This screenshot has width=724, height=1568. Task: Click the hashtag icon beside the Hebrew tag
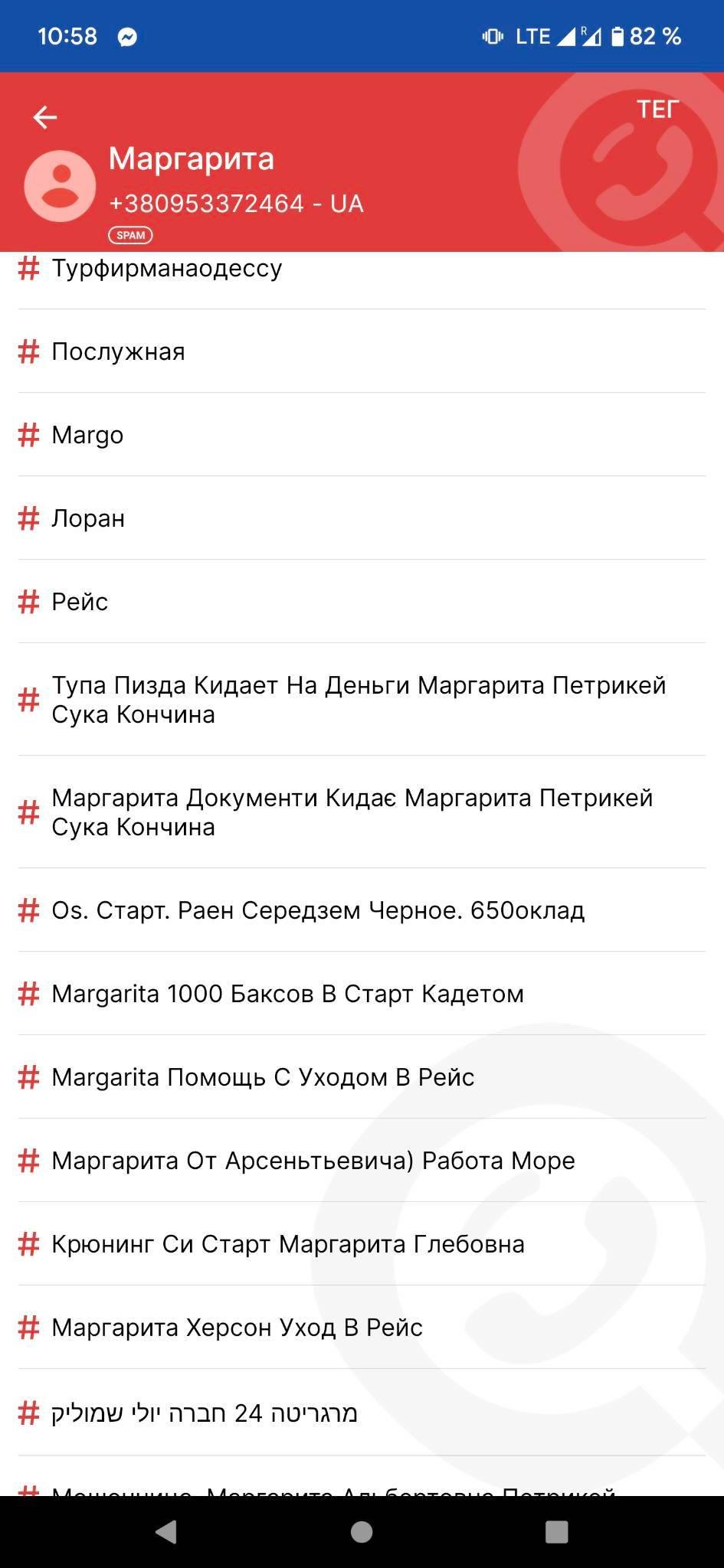pyautogui.click(x=28, y=1413)
